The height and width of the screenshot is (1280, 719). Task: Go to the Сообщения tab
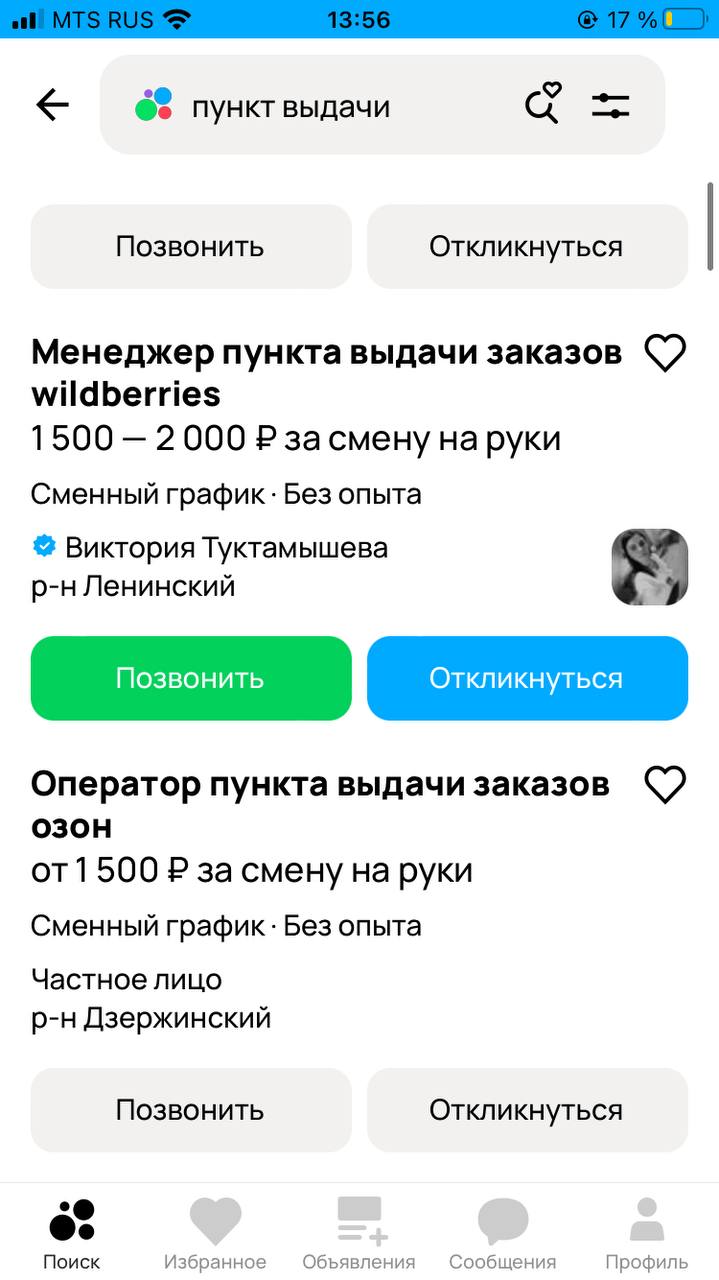click(502, 1233)
